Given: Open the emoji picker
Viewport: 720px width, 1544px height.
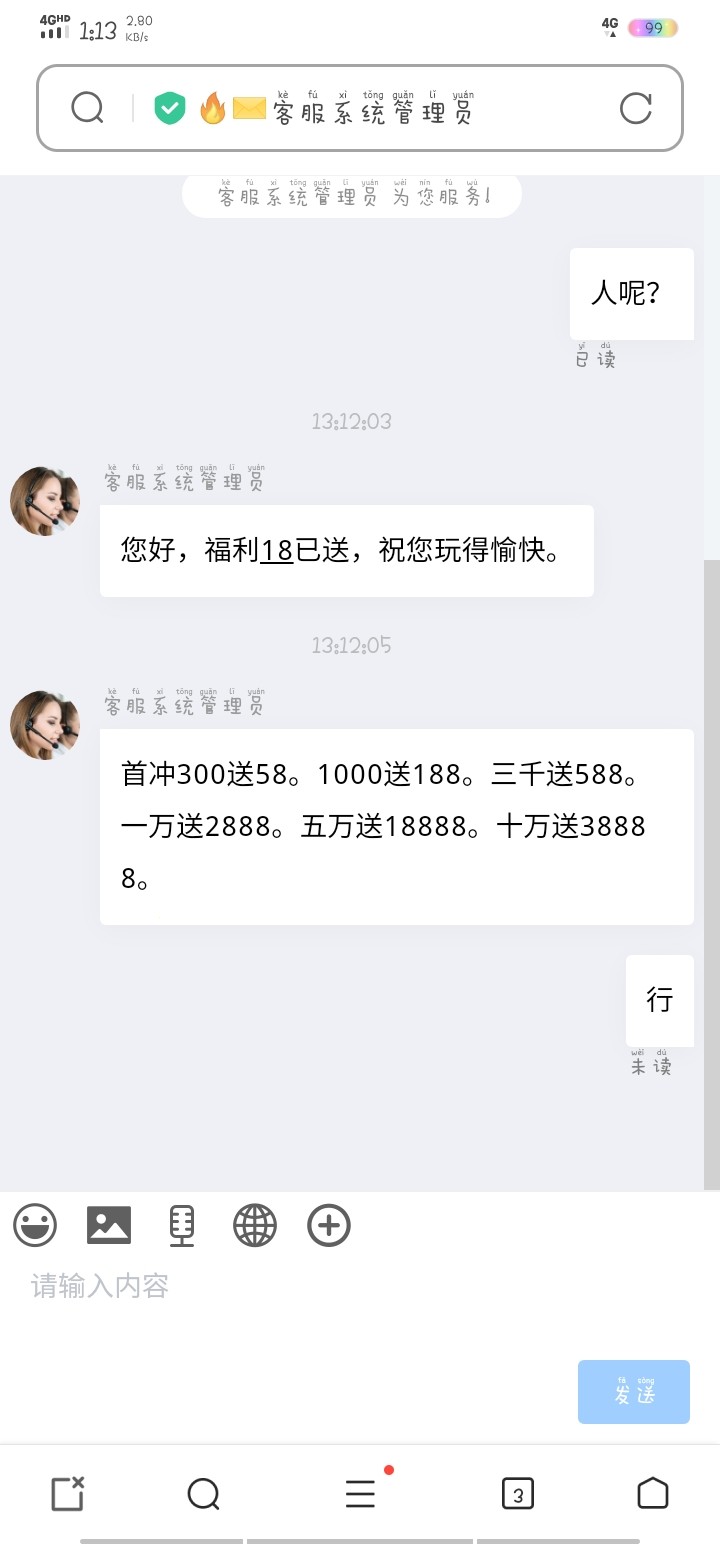Looking at the screenshot, I should coord(35,1225).
